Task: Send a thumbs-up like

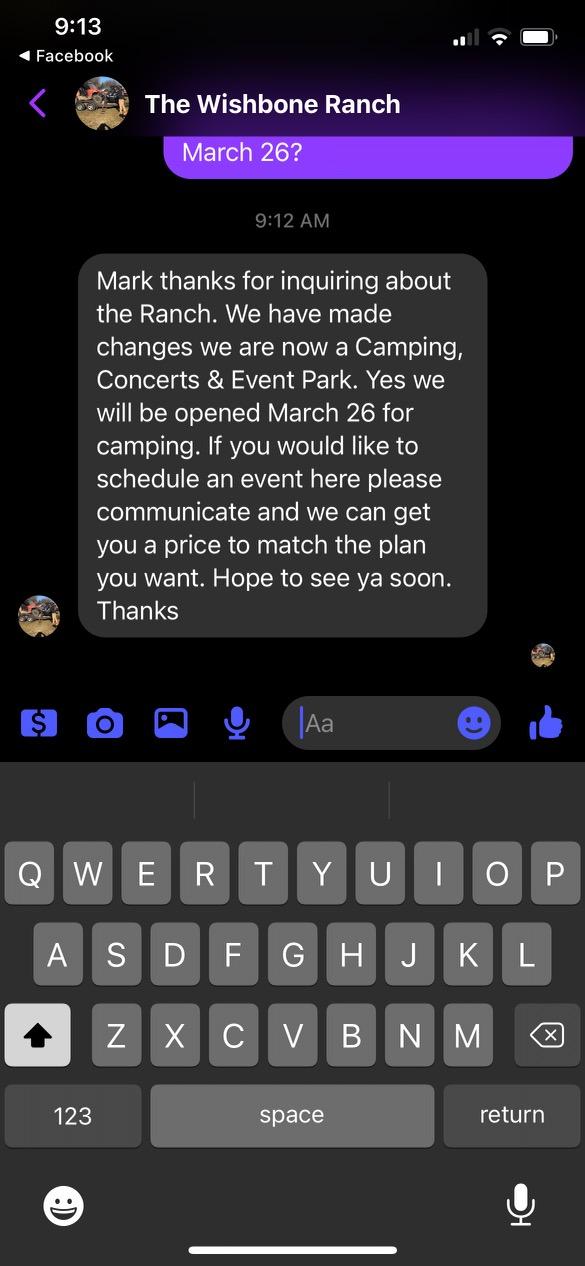Action: [x=546, y=722]
